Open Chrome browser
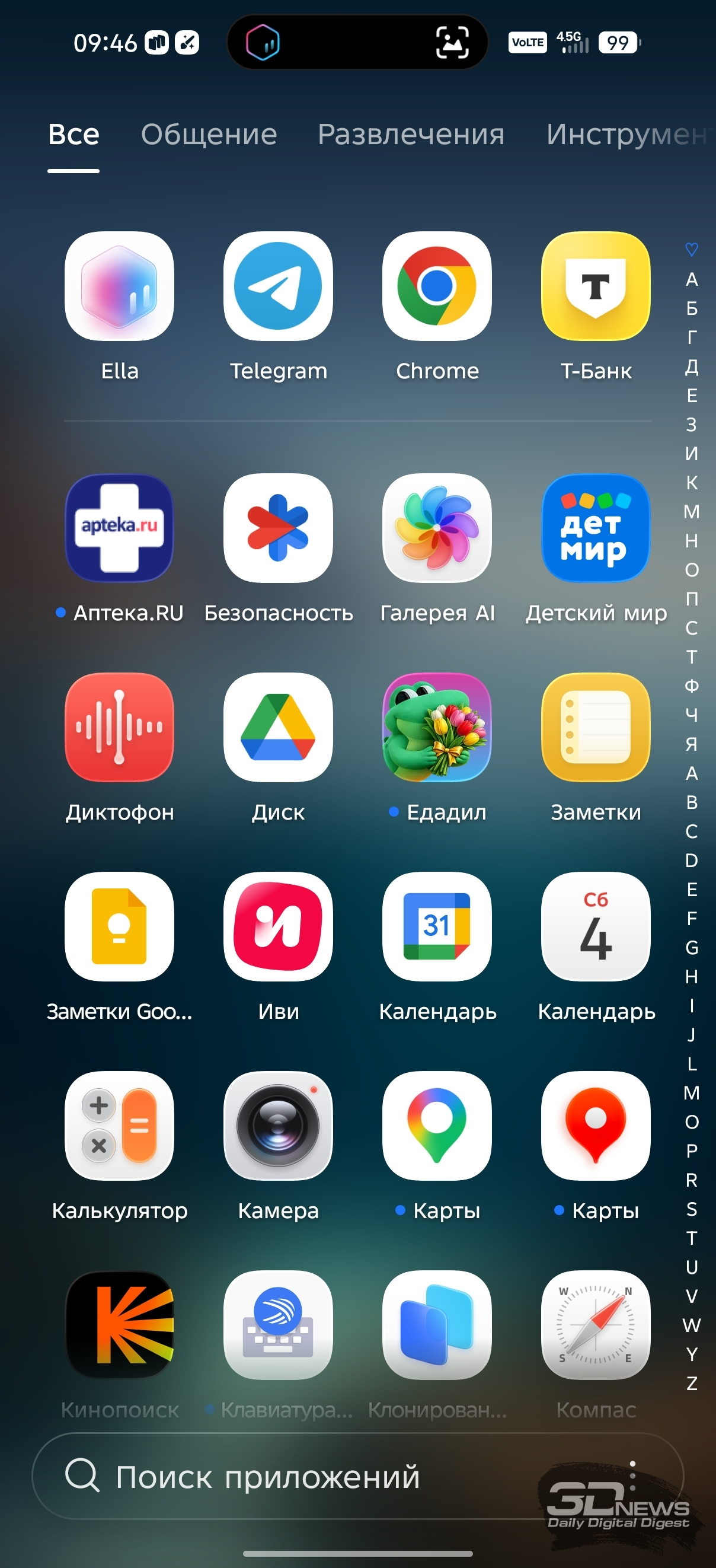The height and width of the screenshot is (1568, 716). [437, 286]
